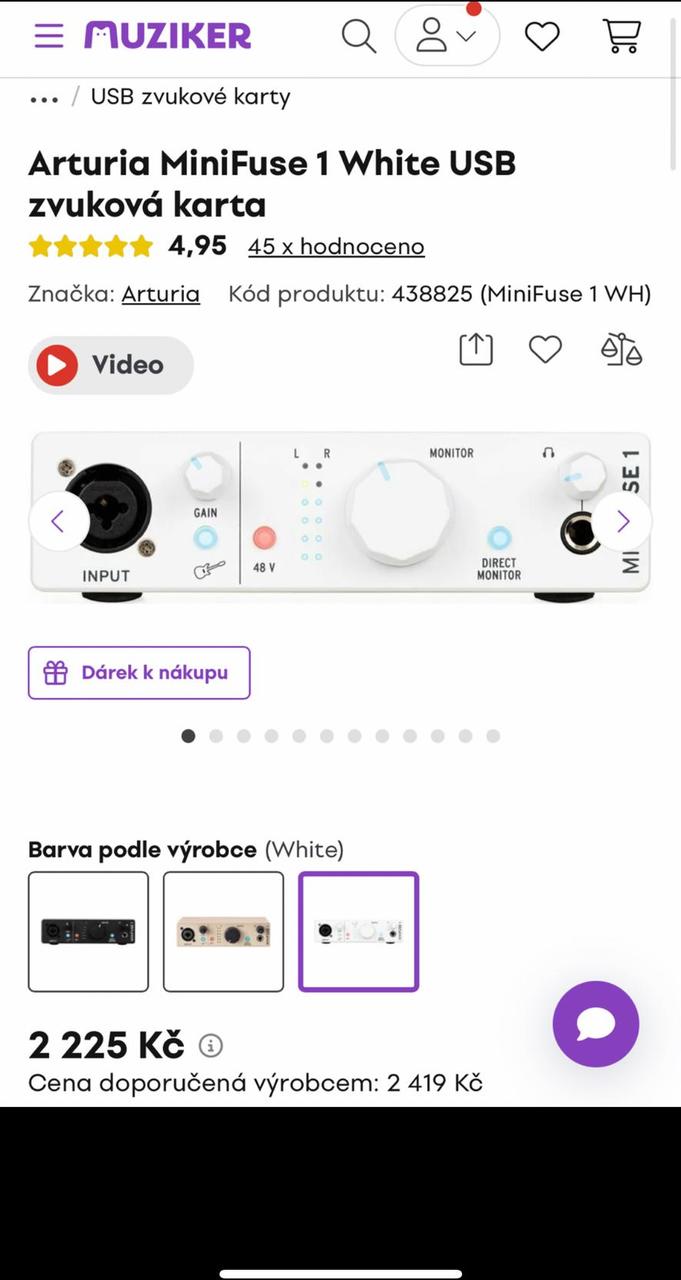Open the shopping cart
The width and height of the screenshot is (681, 1280).
click(622, 36)
